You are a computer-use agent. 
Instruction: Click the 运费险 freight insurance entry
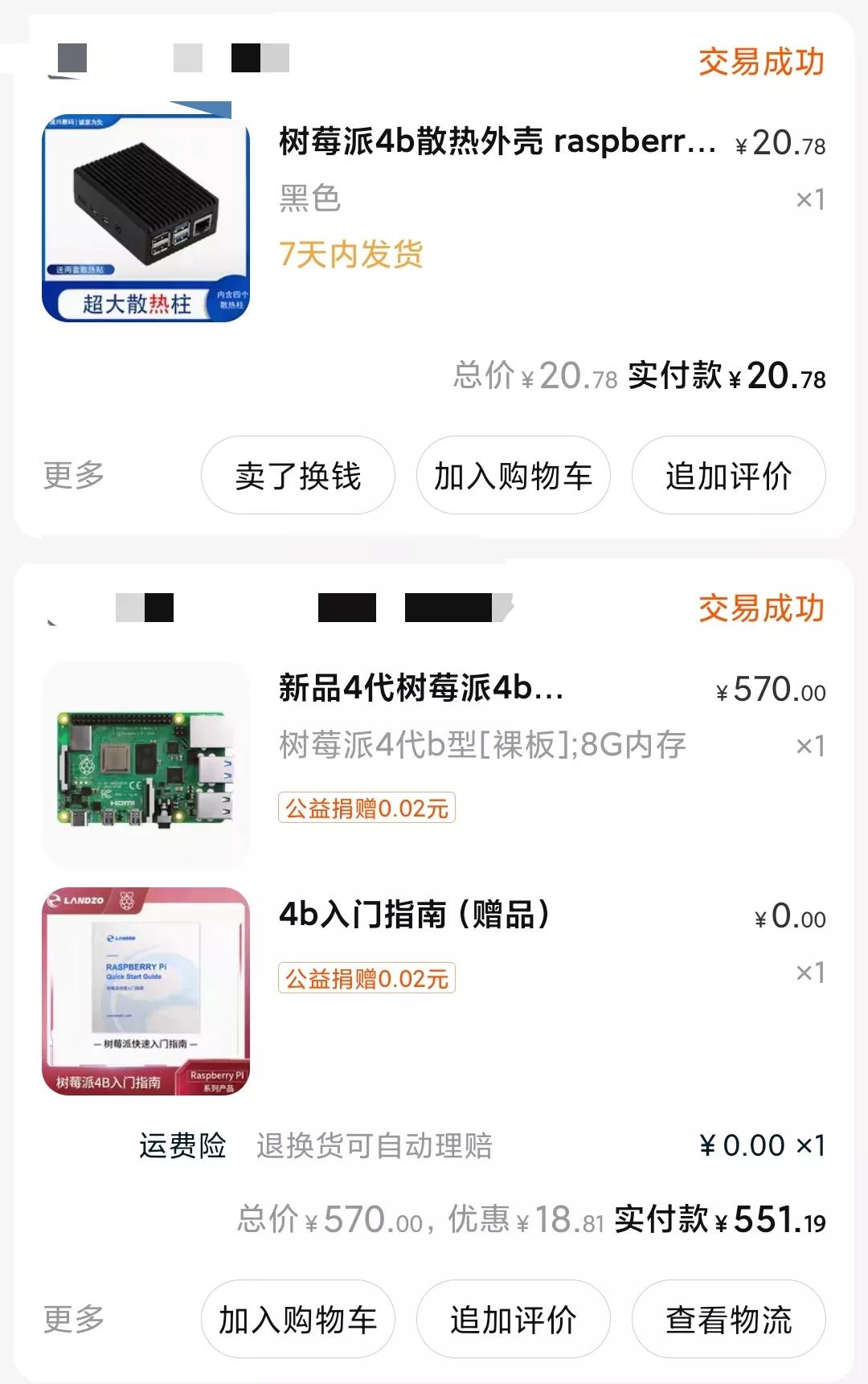[183, 1145]
